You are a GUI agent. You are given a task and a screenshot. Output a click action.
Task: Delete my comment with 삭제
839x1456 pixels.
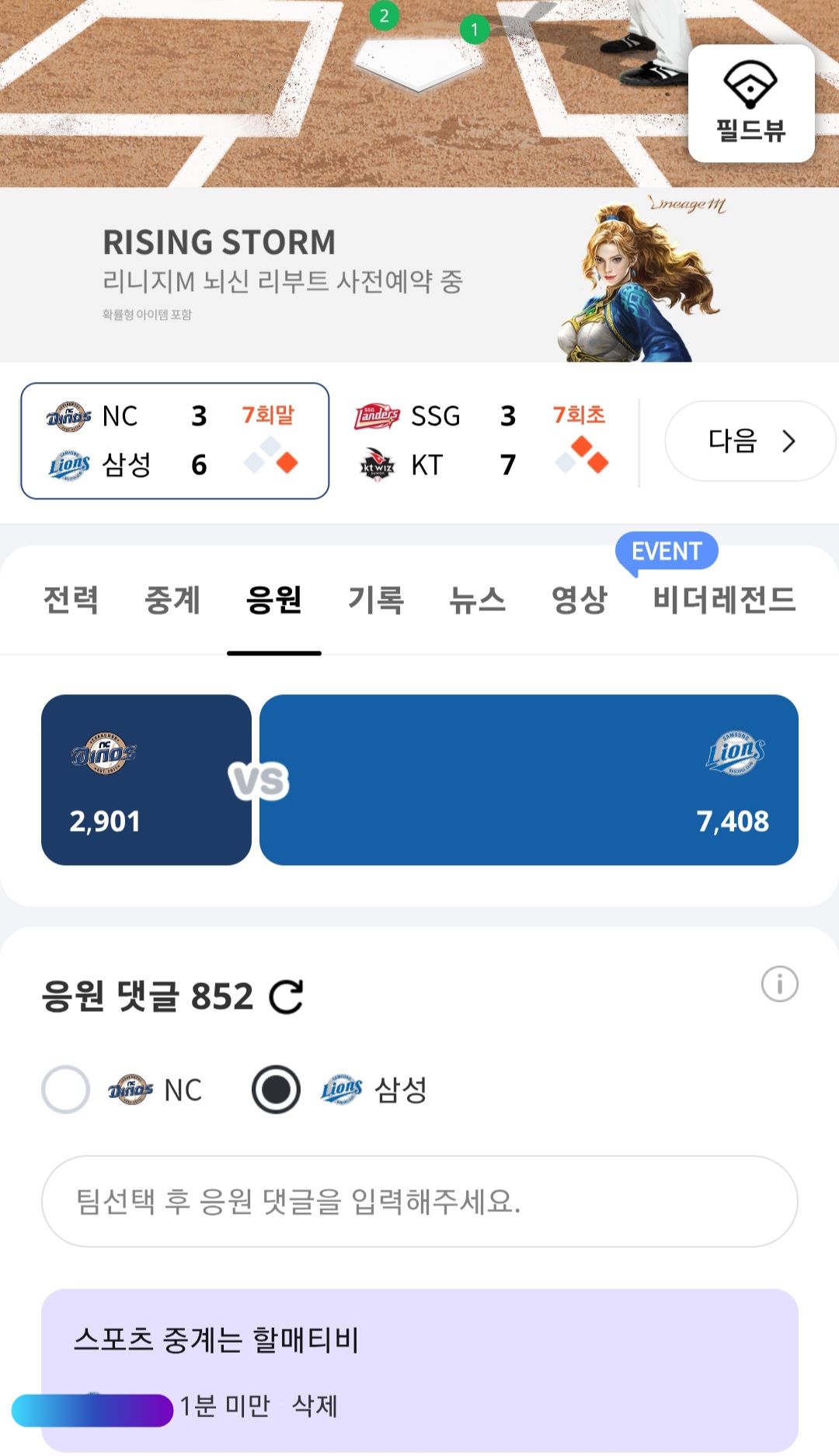(x=315, y=1406)
